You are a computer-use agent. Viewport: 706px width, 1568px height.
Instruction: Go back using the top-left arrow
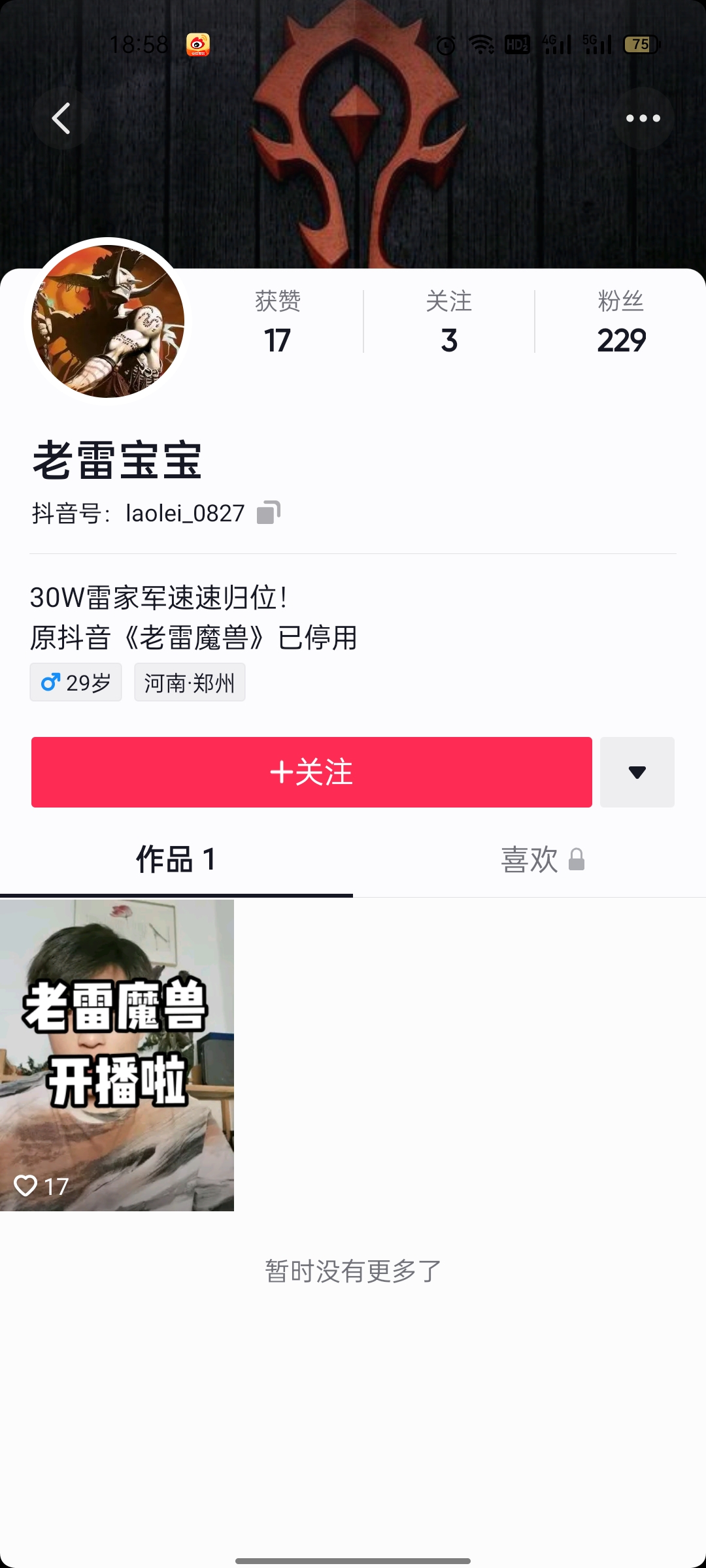click(x=61, y=118)
